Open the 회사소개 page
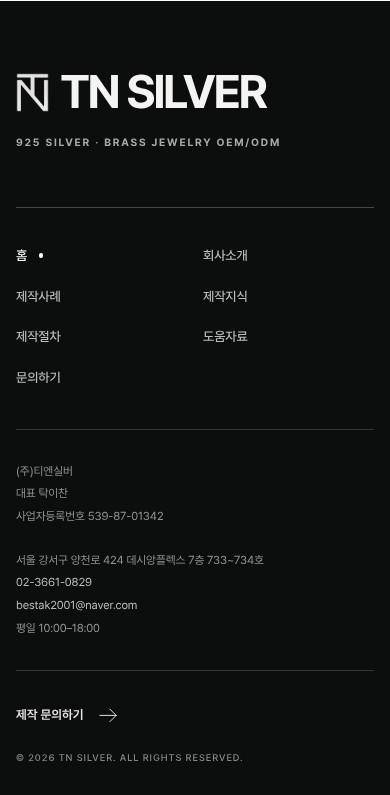Image resolution: width=390 pixels, height=795 pixels. click(225, 256)
